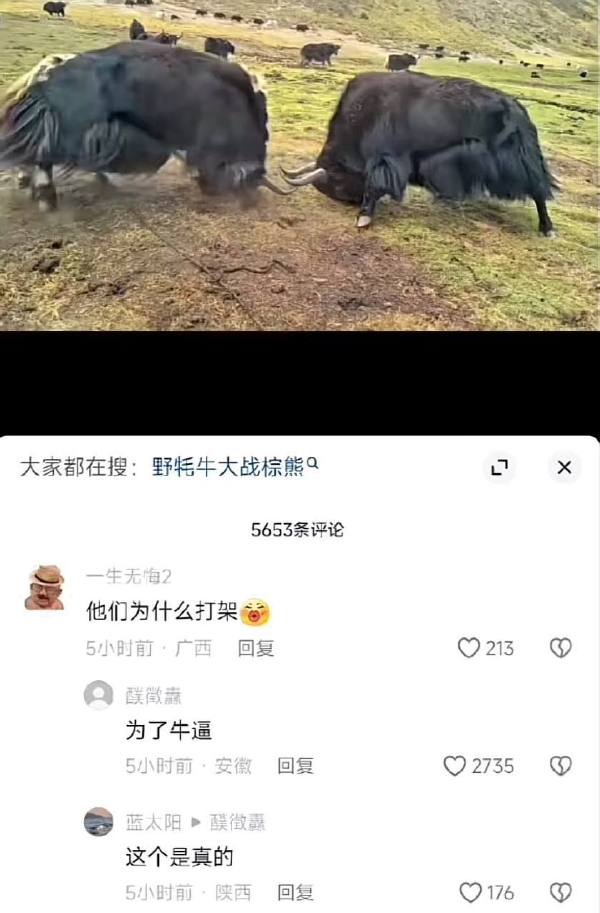Expand the comments panel to full screen

pos(499,467)
